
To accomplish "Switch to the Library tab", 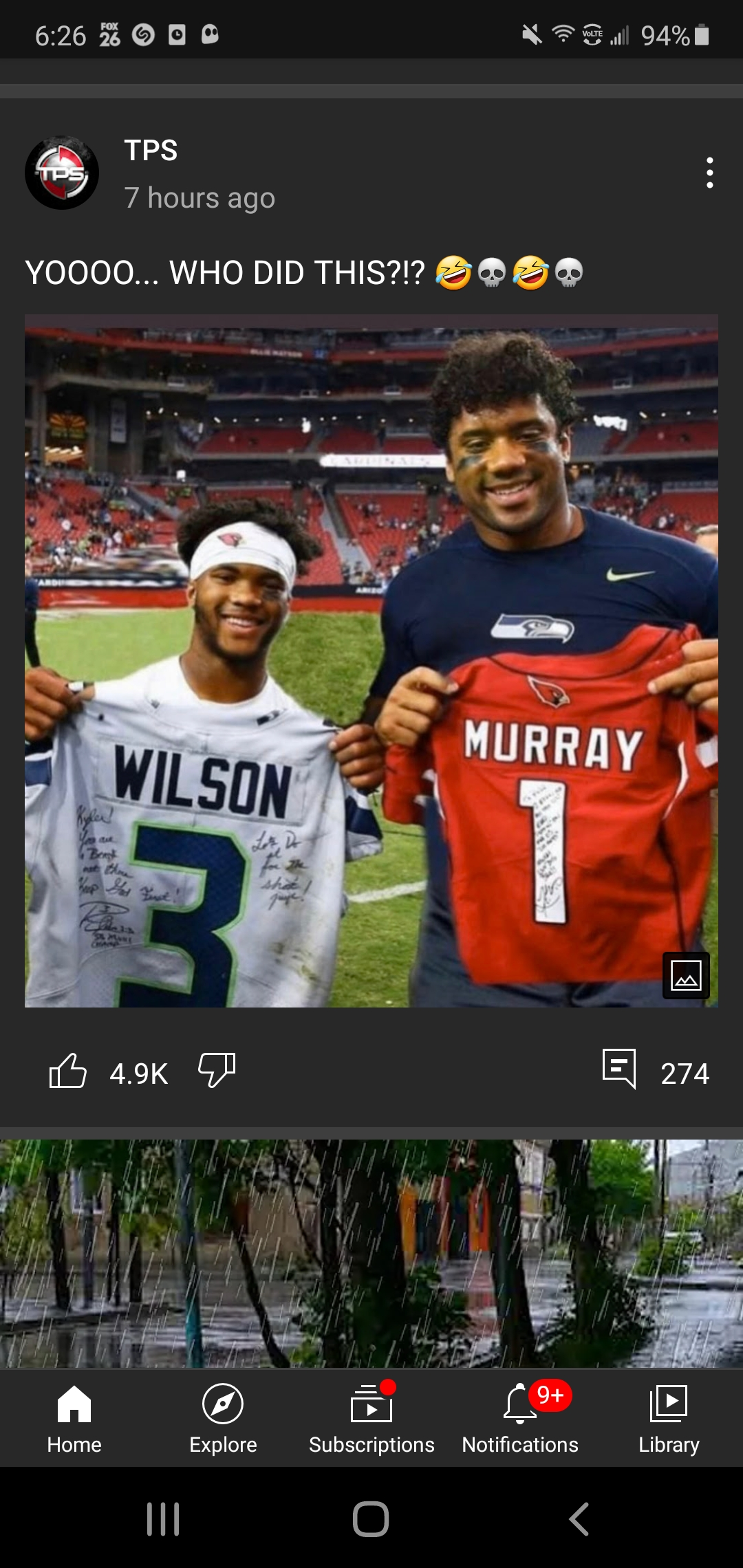I will tap(669, 1418).
